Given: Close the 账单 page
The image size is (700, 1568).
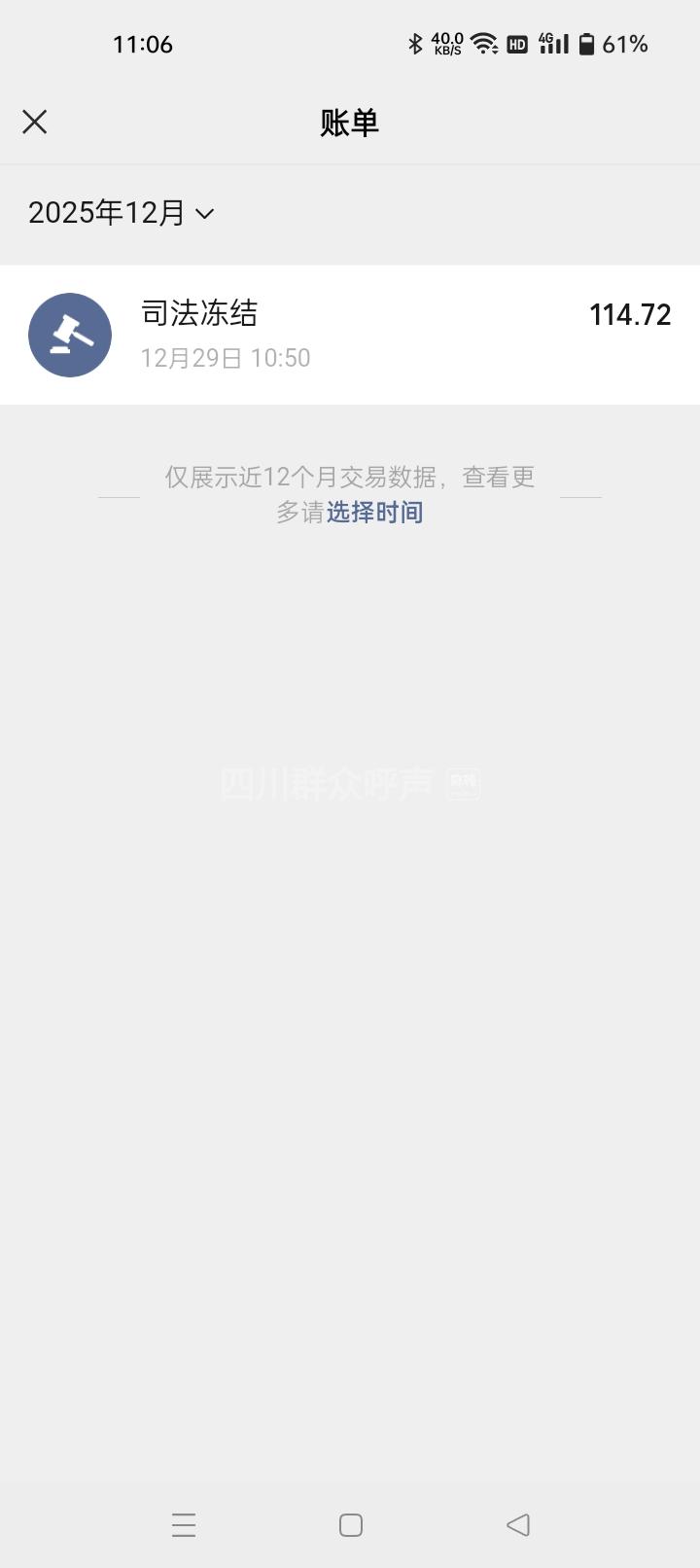Looking at the screenshot, I should point(35,122).
